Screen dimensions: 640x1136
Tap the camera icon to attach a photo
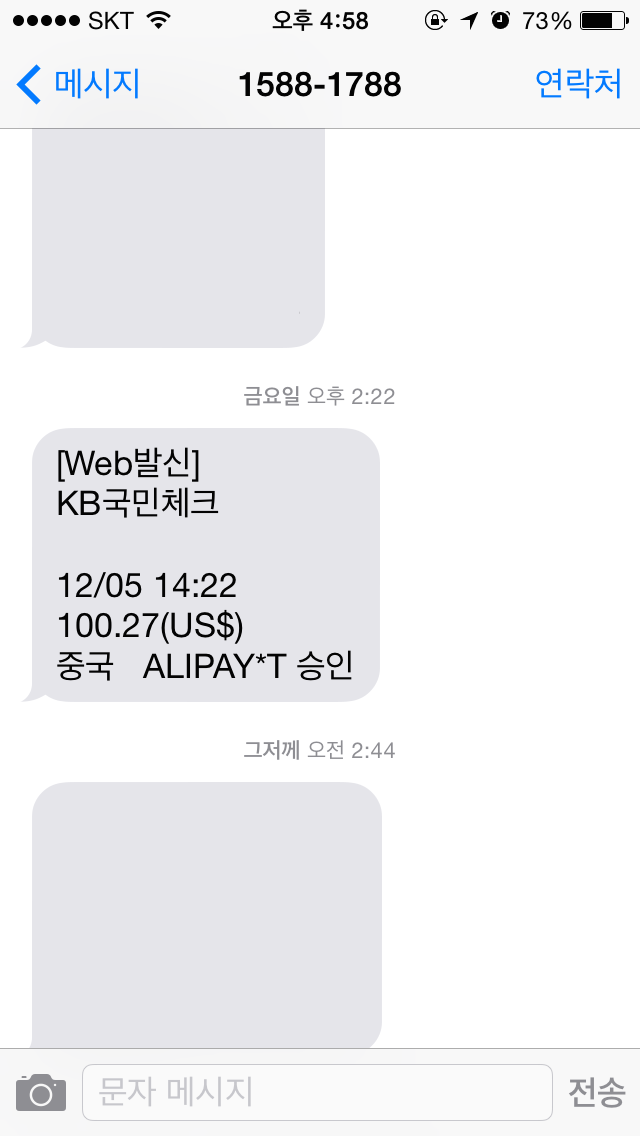[41, 1093]
